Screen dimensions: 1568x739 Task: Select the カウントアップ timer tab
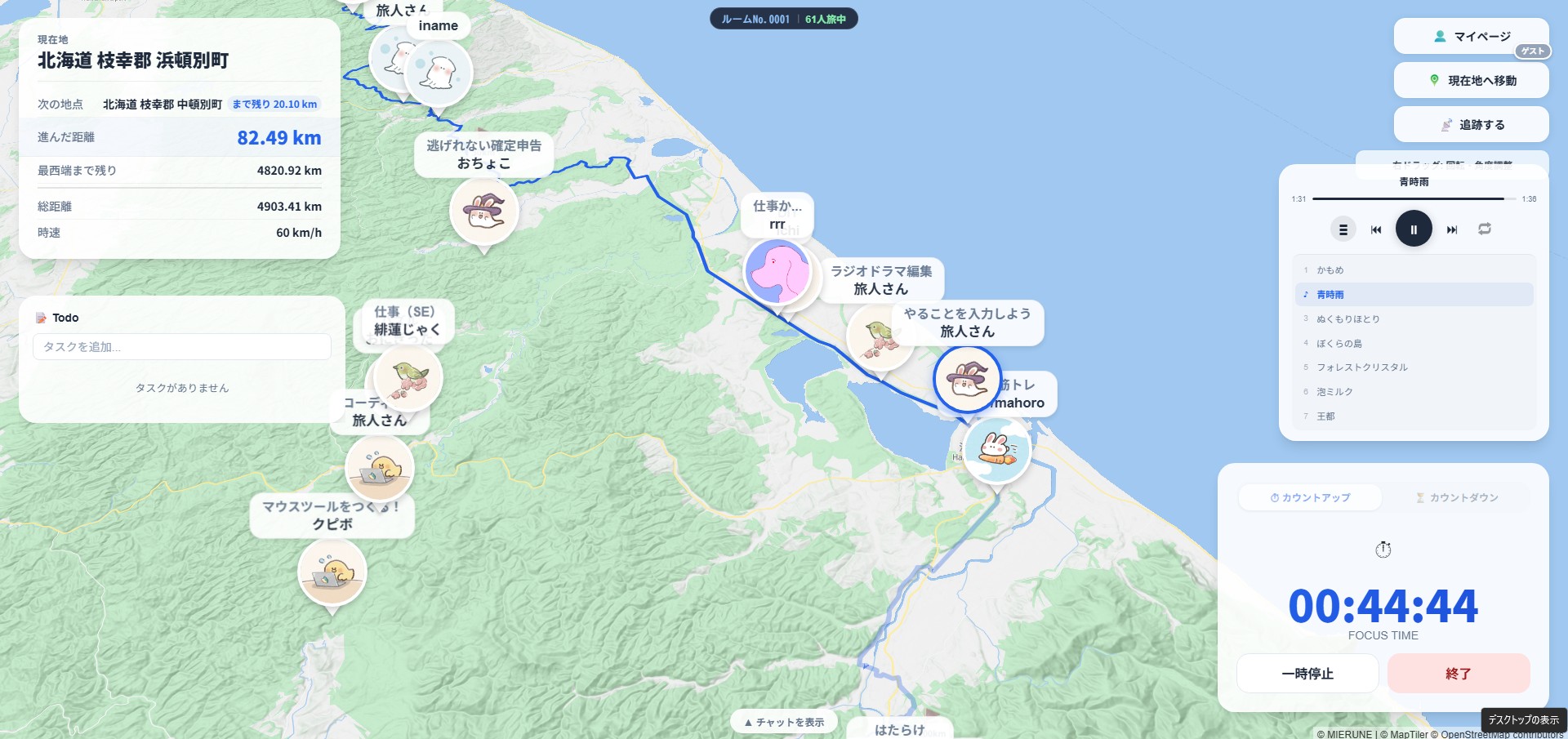(x=1310, y=497)
